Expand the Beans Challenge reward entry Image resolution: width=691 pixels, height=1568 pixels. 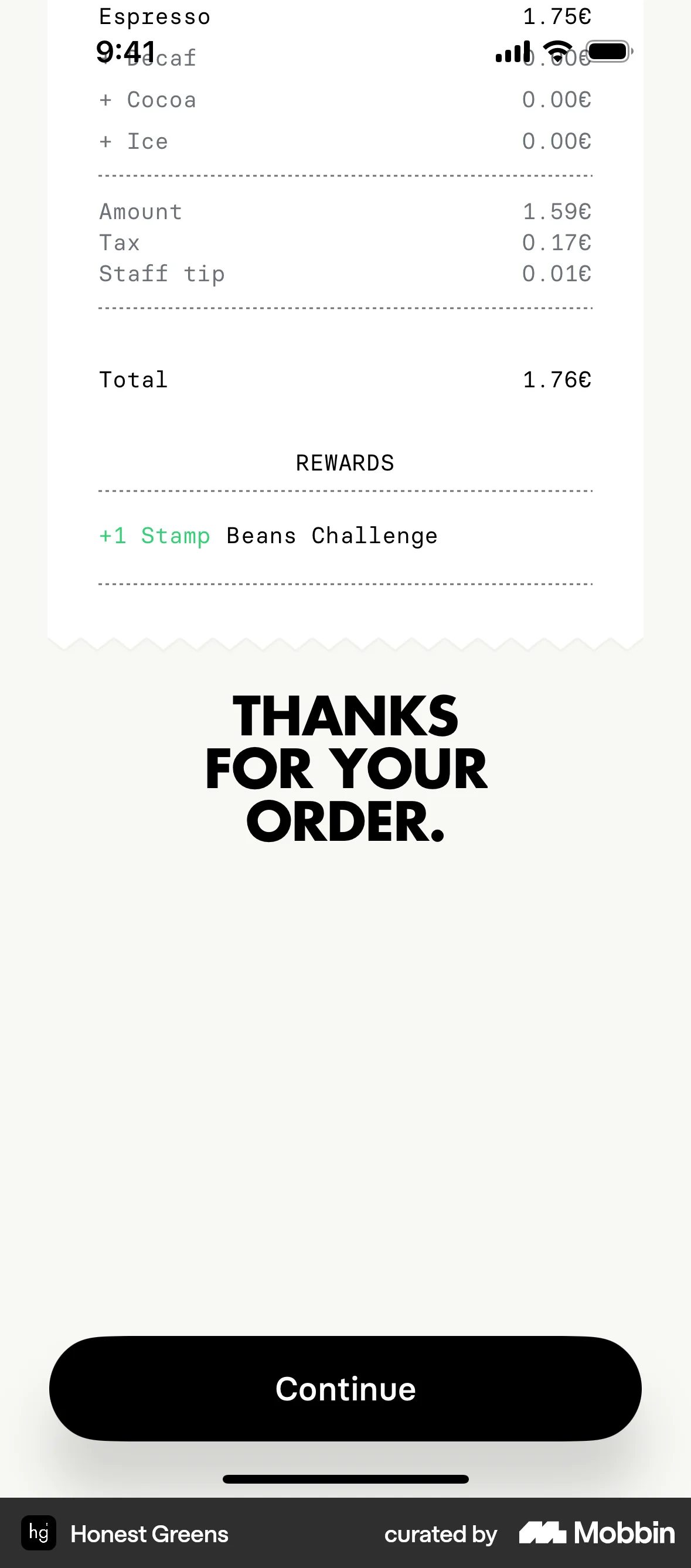[331, 536]
